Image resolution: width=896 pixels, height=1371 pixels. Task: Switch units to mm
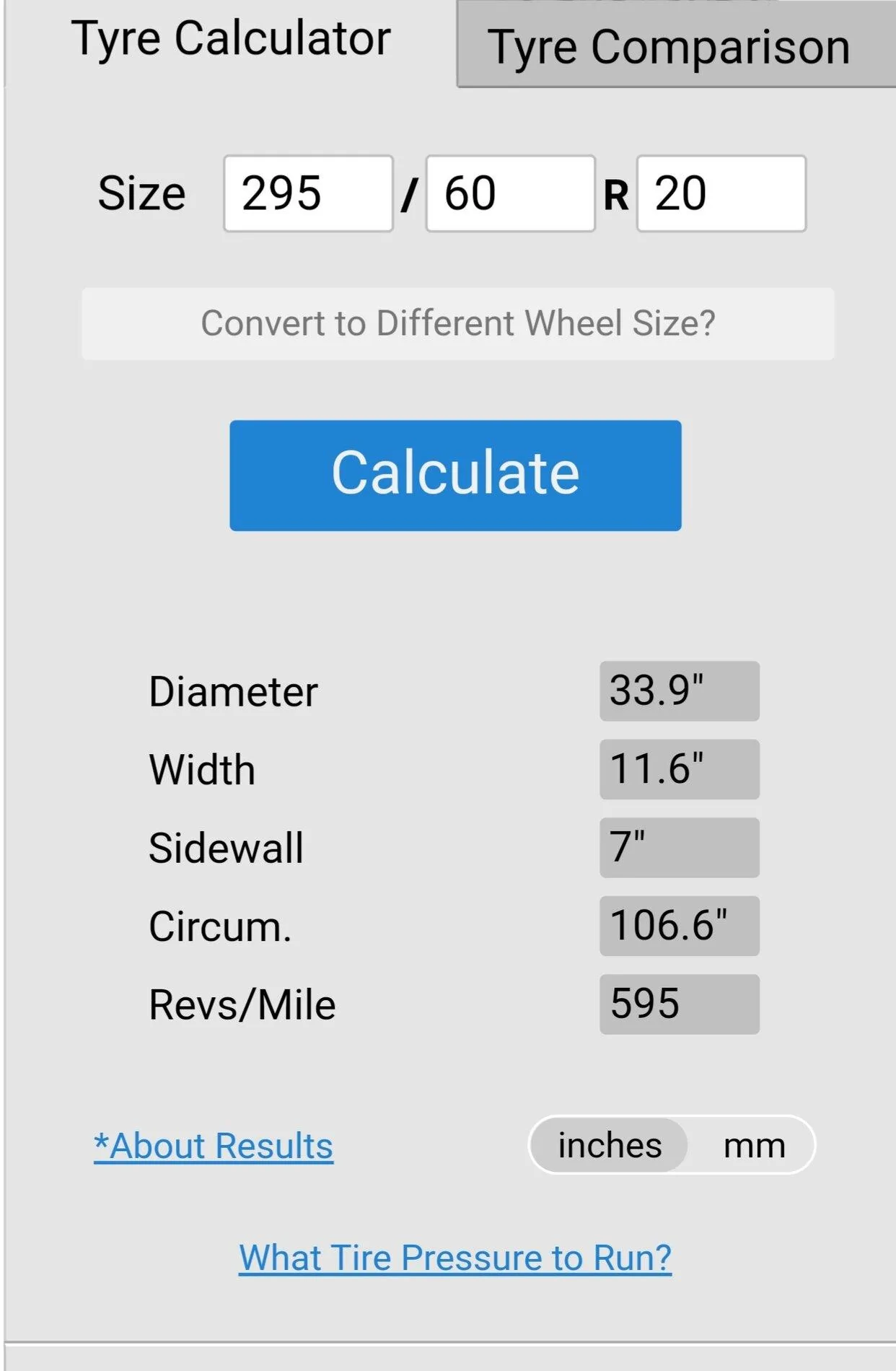[755, 1144]
